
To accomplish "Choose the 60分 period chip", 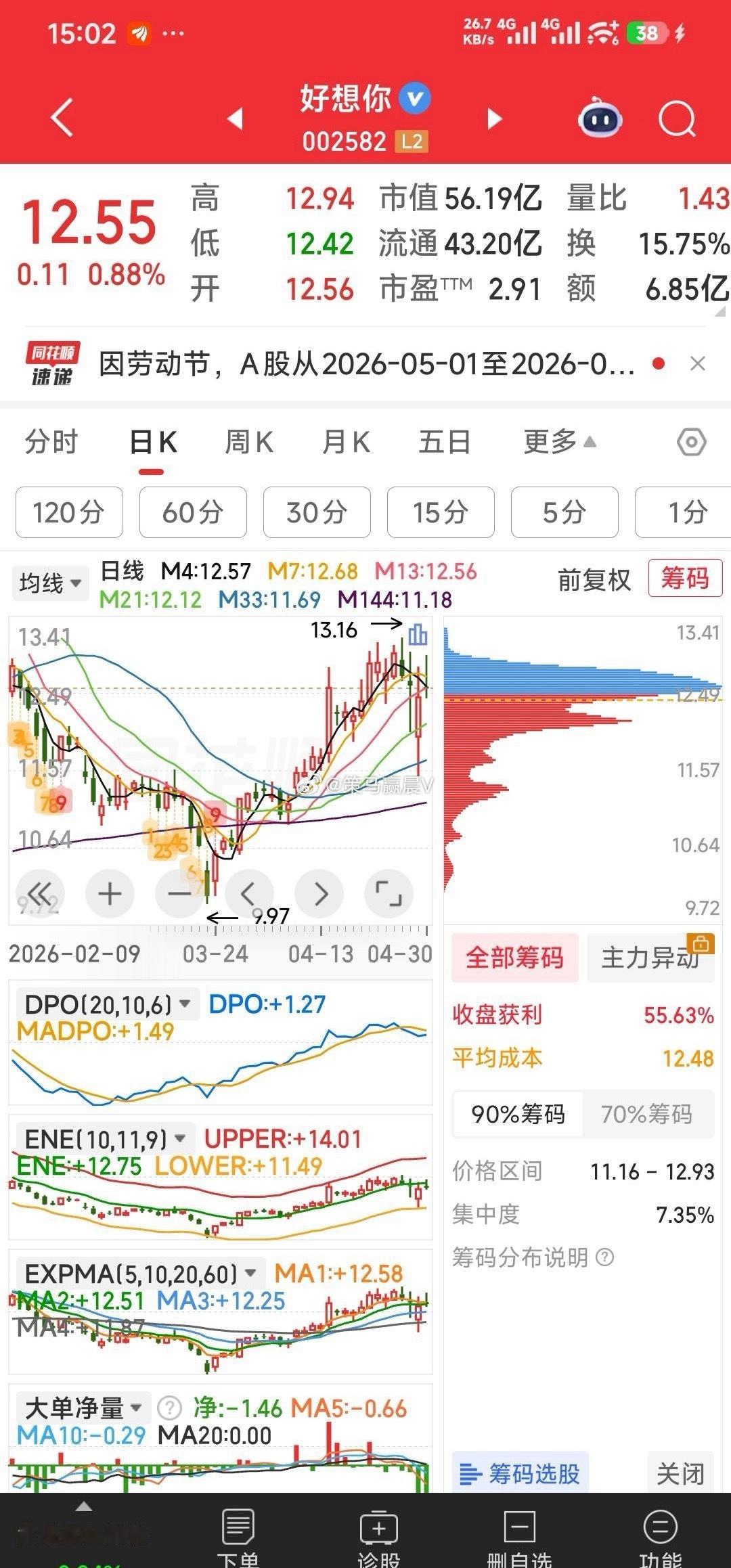I will [193, 512].
